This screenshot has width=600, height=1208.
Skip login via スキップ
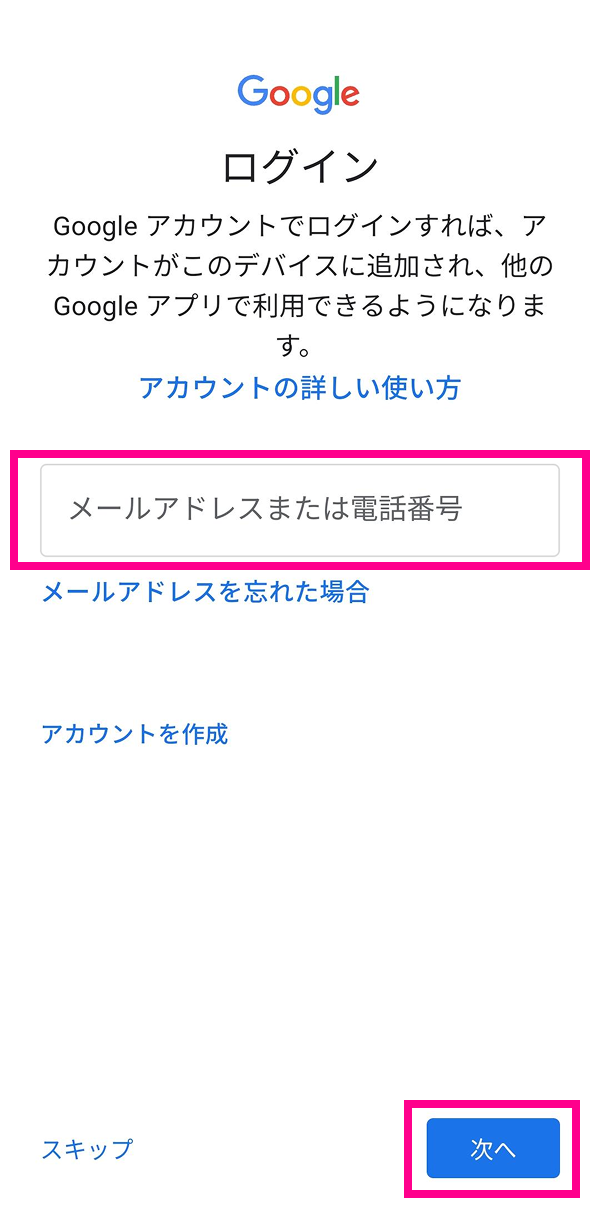point(87,1149)
